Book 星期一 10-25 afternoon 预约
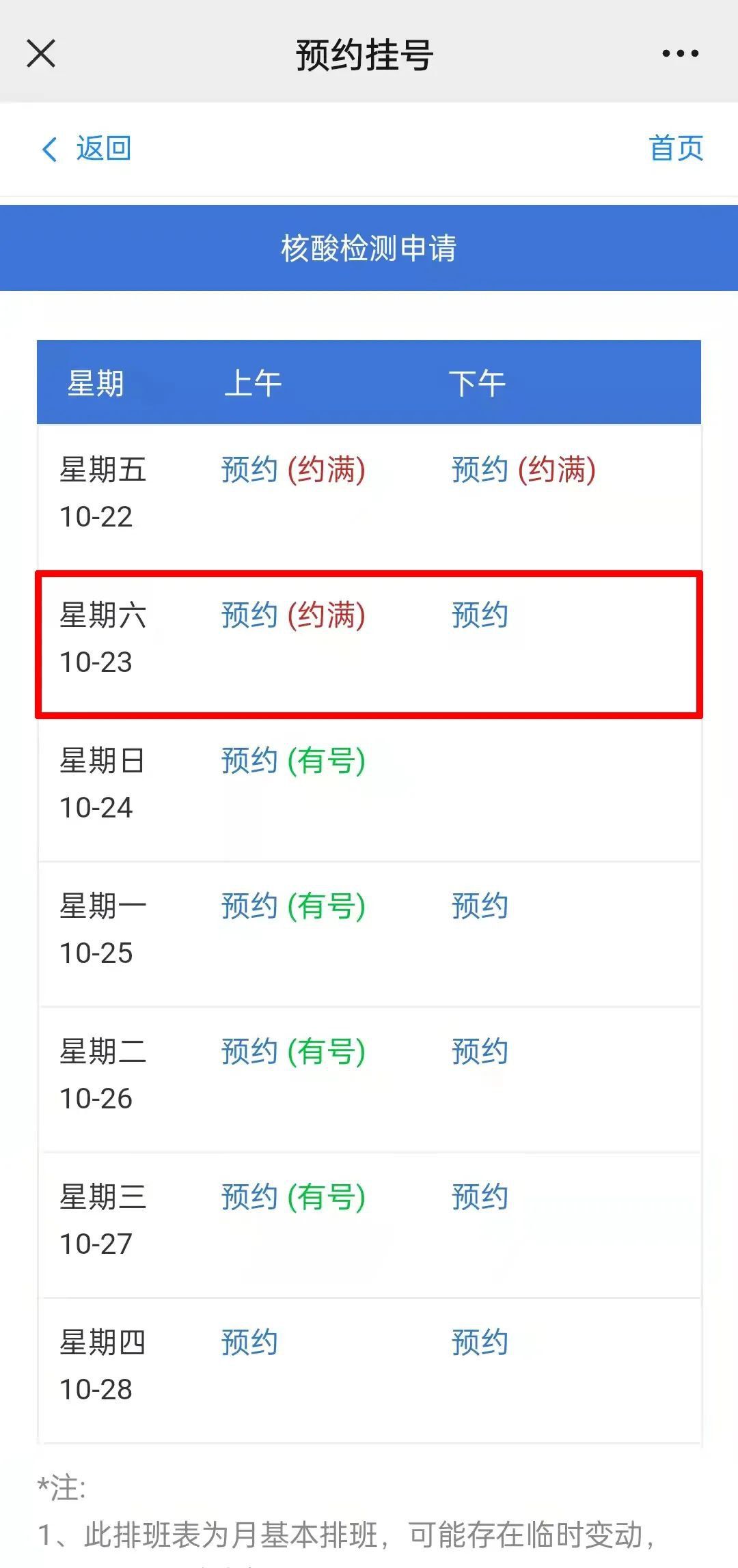This screenshot has height=1568, width=738. [x=480, y=906]
